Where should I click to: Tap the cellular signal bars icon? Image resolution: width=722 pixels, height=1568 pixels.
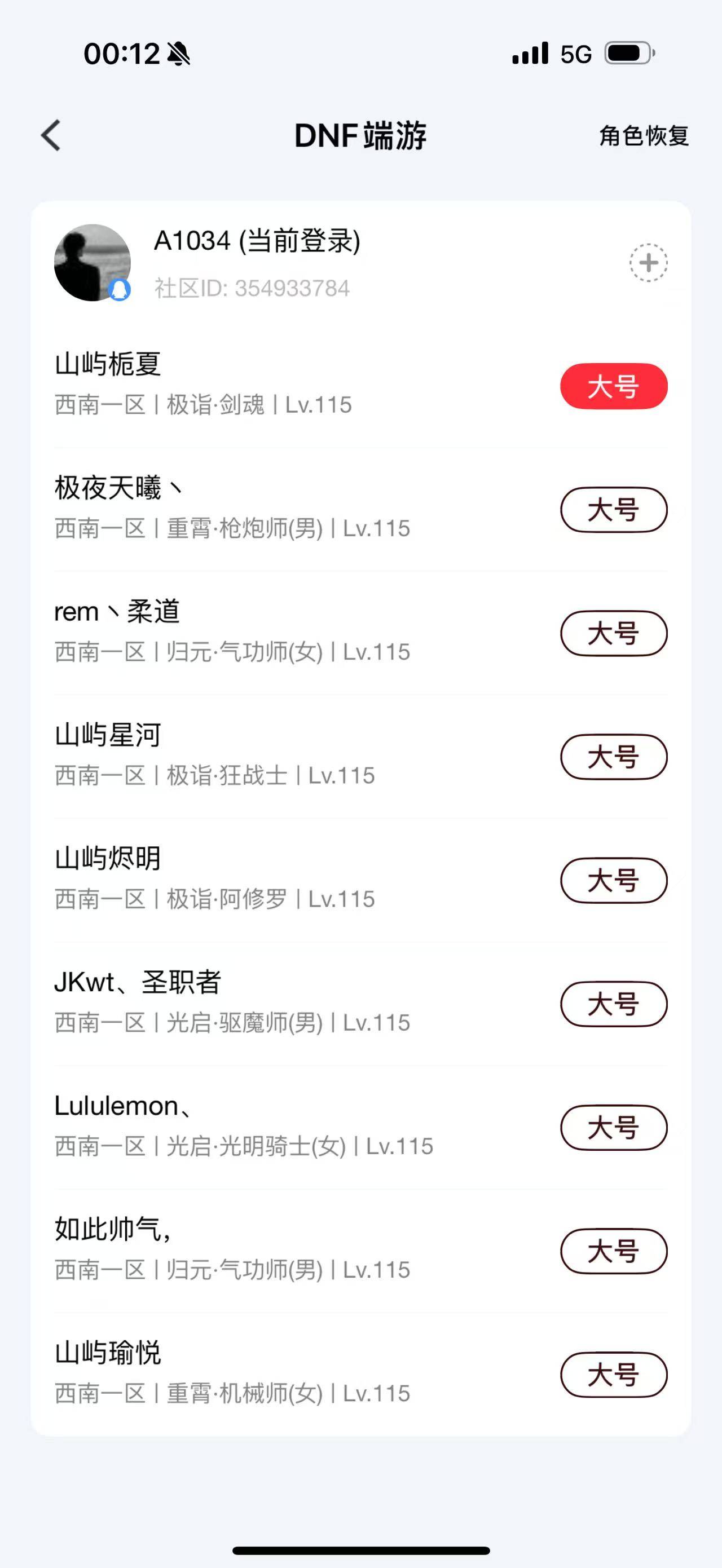coord(529,54)
